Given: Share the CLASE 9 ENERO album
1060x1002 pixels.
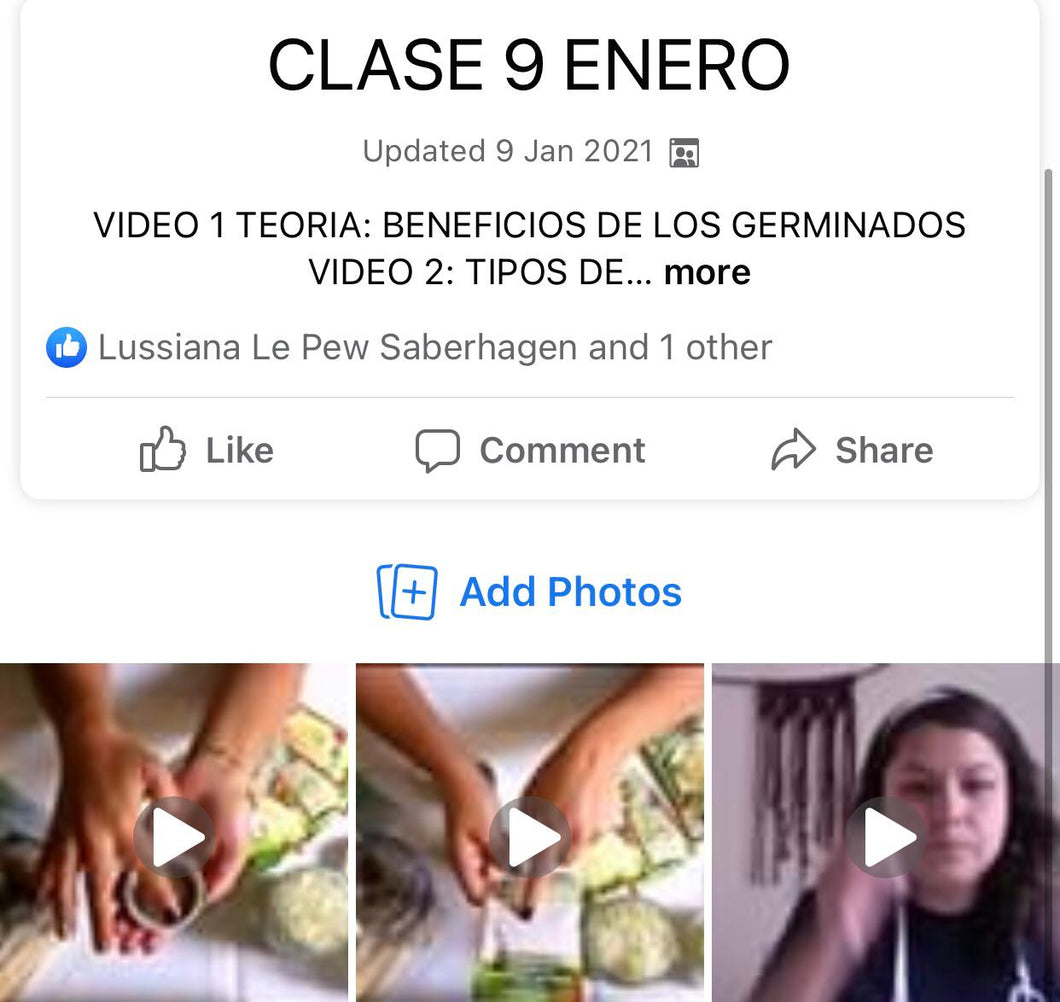Looking at the screenshot, I should (852, 450).
